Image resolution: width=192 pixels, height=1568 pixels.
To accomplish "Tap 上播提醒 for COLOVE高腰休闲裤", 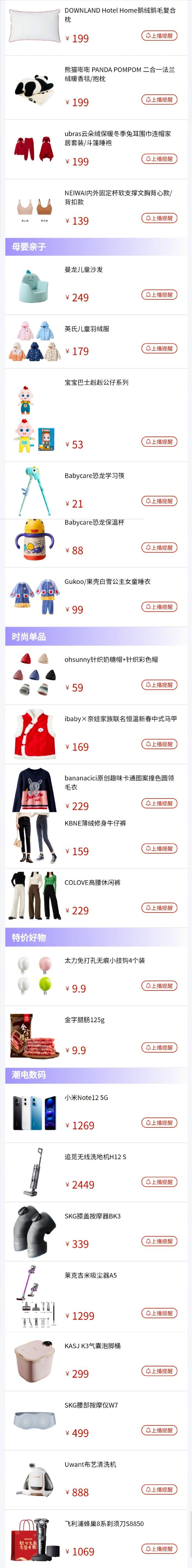I will [x=159, y=907].
